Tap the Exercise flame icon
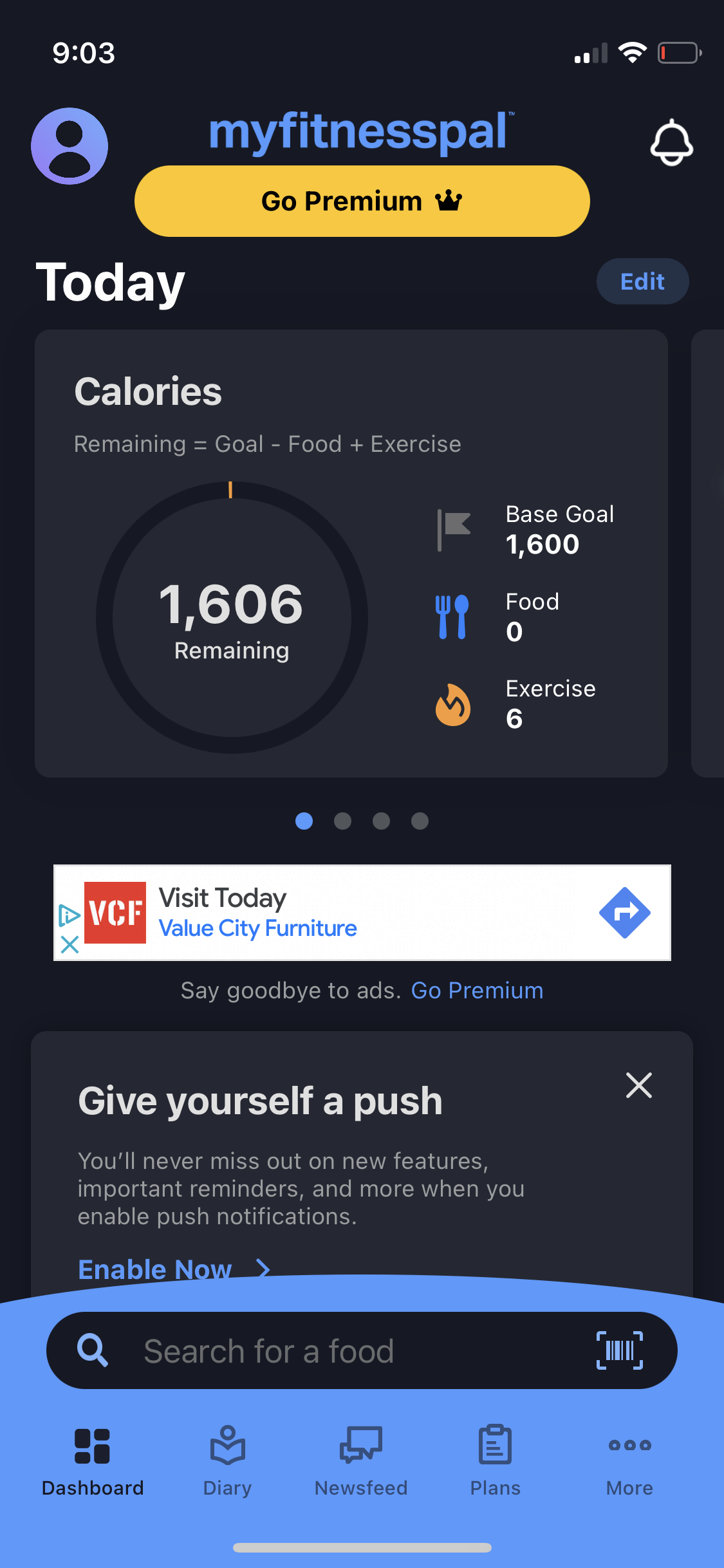Image resolution: width=724 pixels, height=1568 pixels. 452,705
